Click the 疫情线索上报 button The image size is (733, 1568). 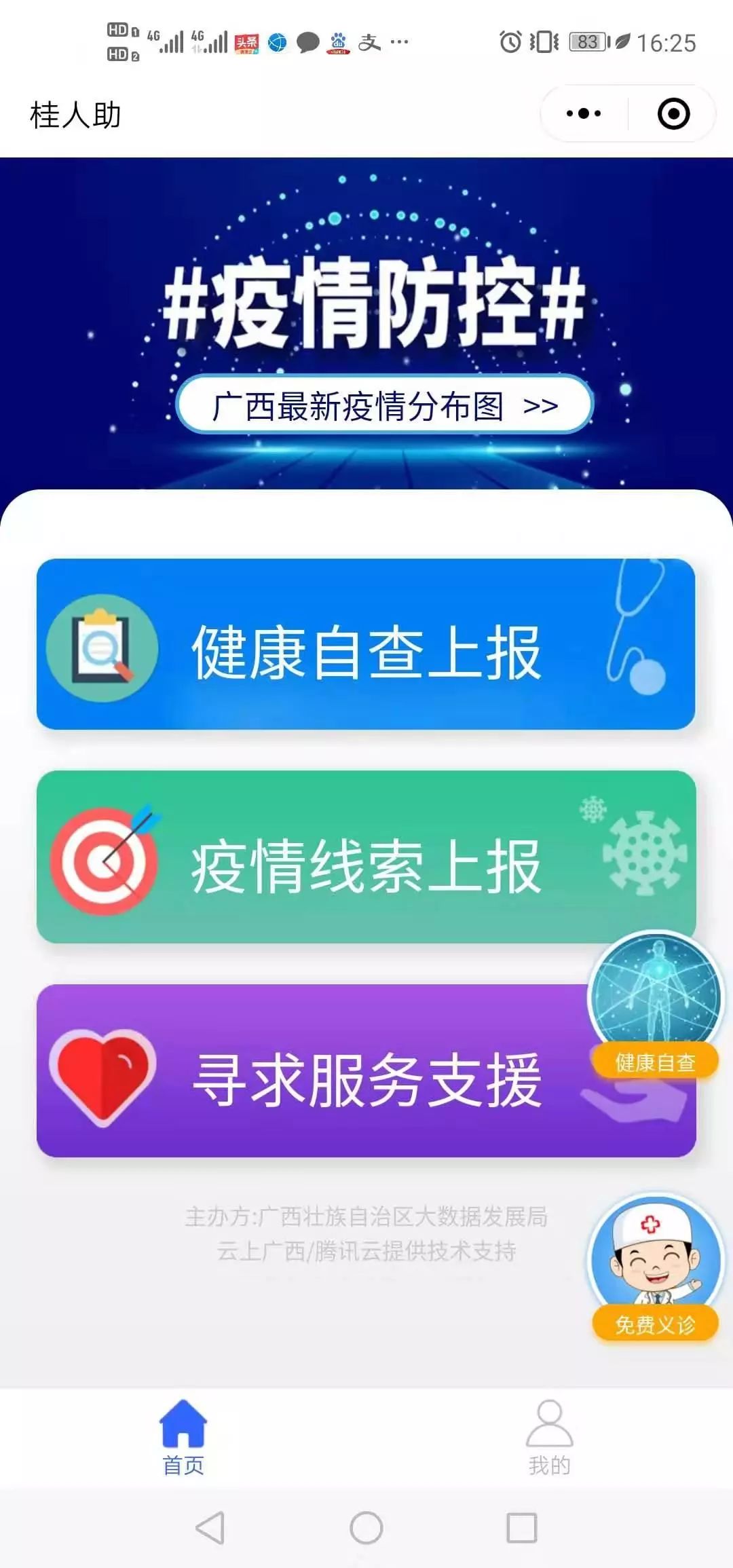pyautogui.click(x=366, y=859)
